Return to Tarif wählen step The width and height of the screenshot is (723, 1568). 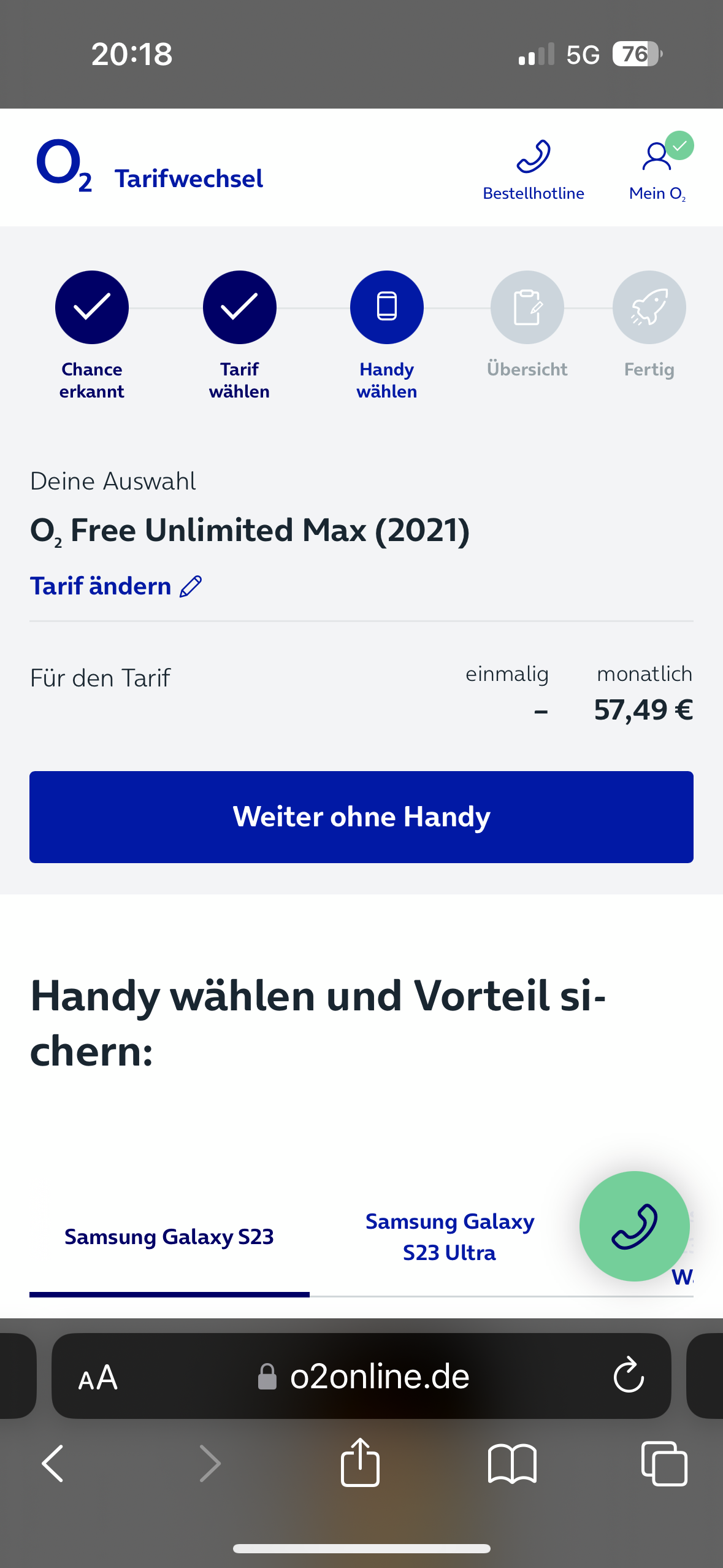pyautogui.click(x=239, y=307)
